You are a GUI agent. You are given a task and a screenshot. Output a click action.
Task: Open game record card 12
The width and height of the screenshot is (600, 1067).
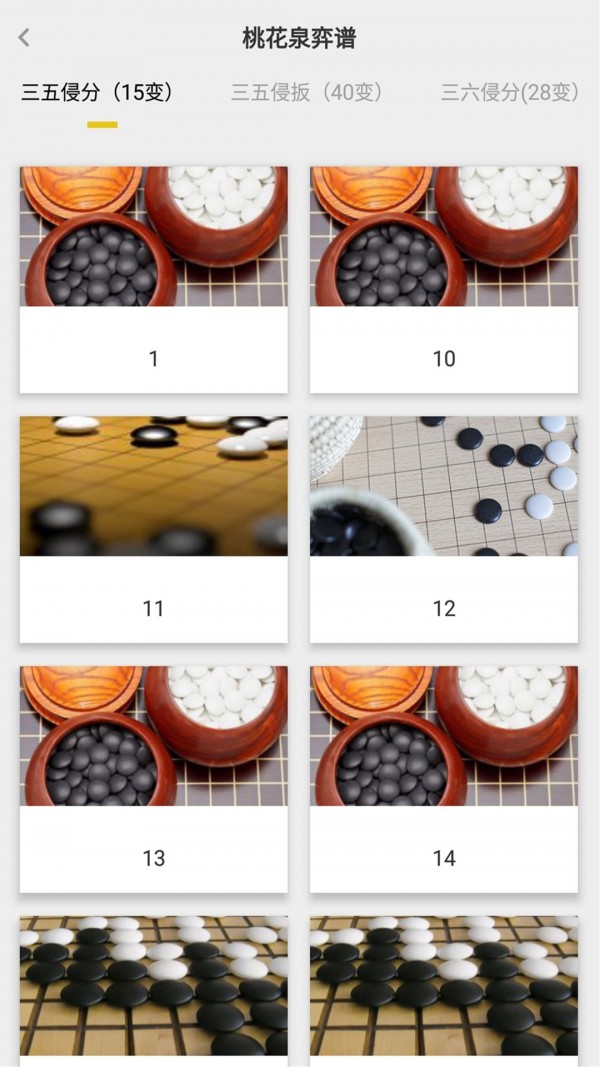[x=443, y=530]
